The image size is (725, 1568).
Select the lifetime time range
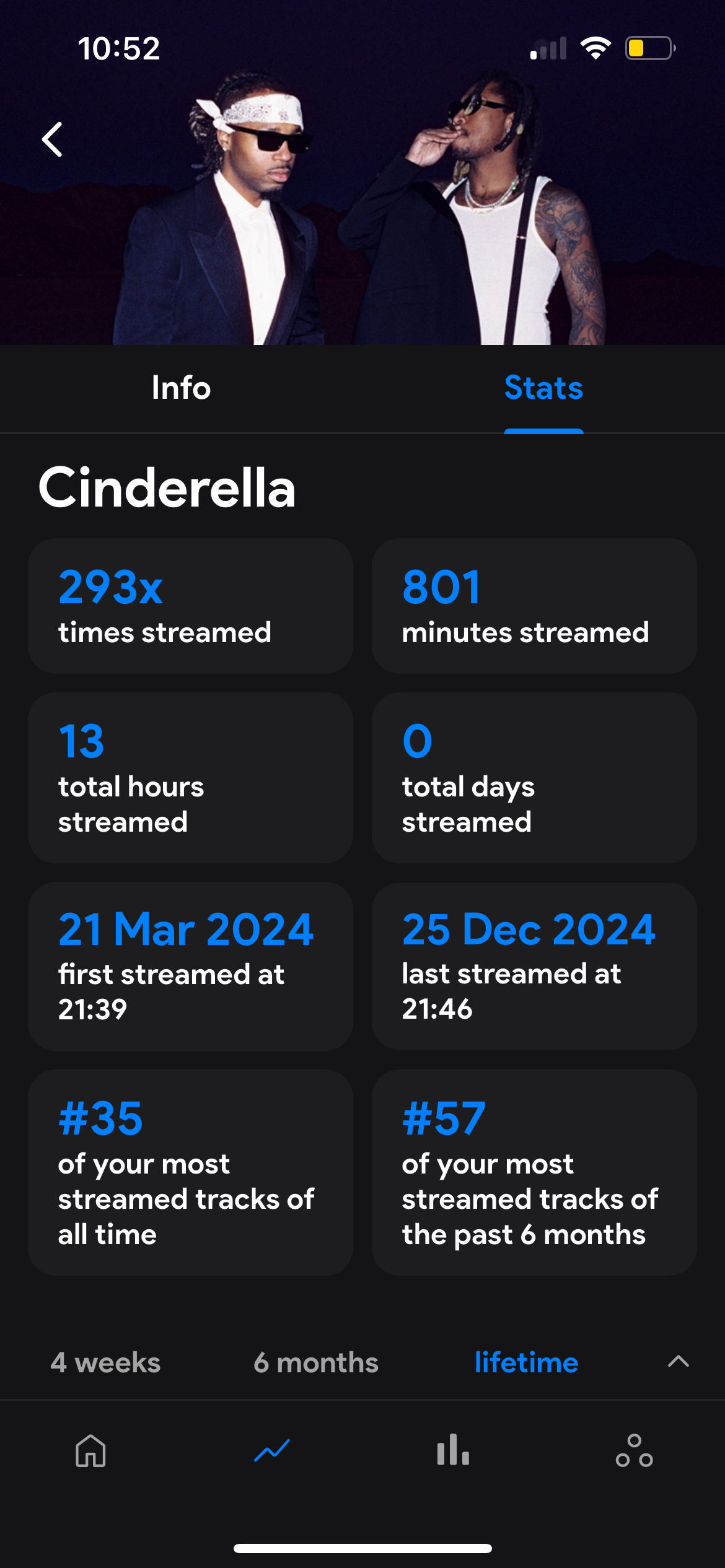click(x=527, y=1362)
